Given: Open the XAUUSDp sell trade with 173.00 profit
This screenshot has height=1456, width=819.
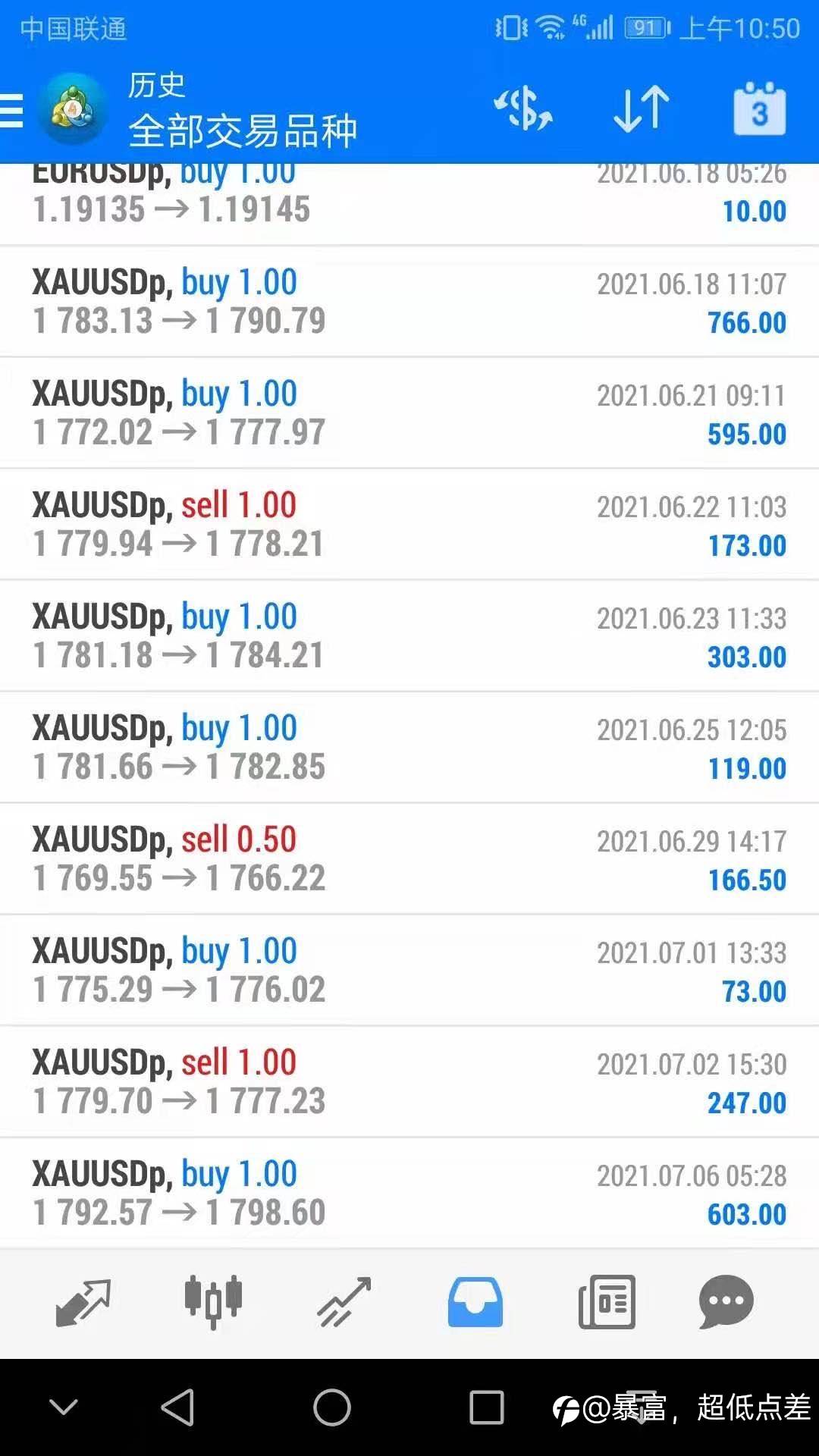Looking at the screenshot, I should pos(409,525).
